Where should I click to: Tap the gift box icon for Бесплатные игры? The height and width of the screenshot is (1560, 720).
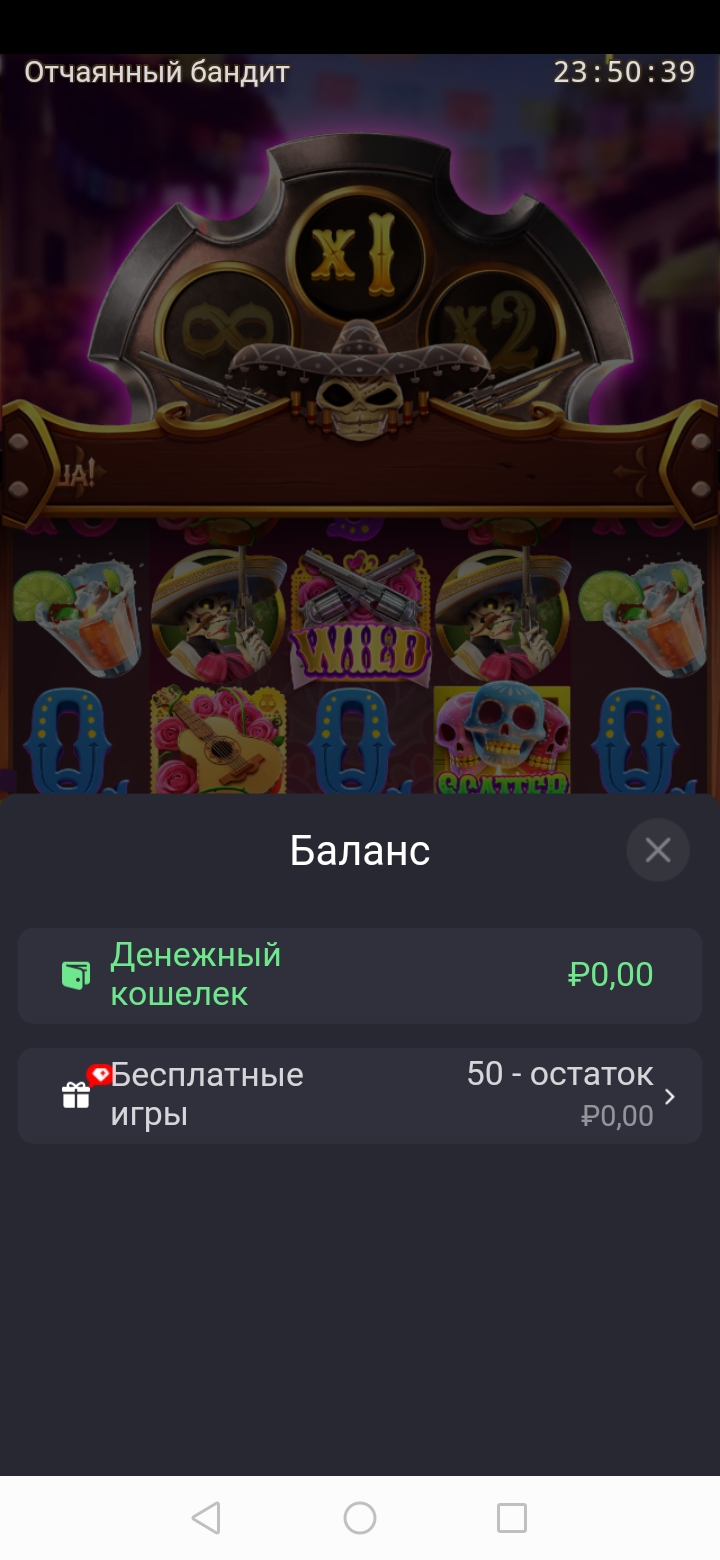pyautogui.click(x=76, y=1097)
